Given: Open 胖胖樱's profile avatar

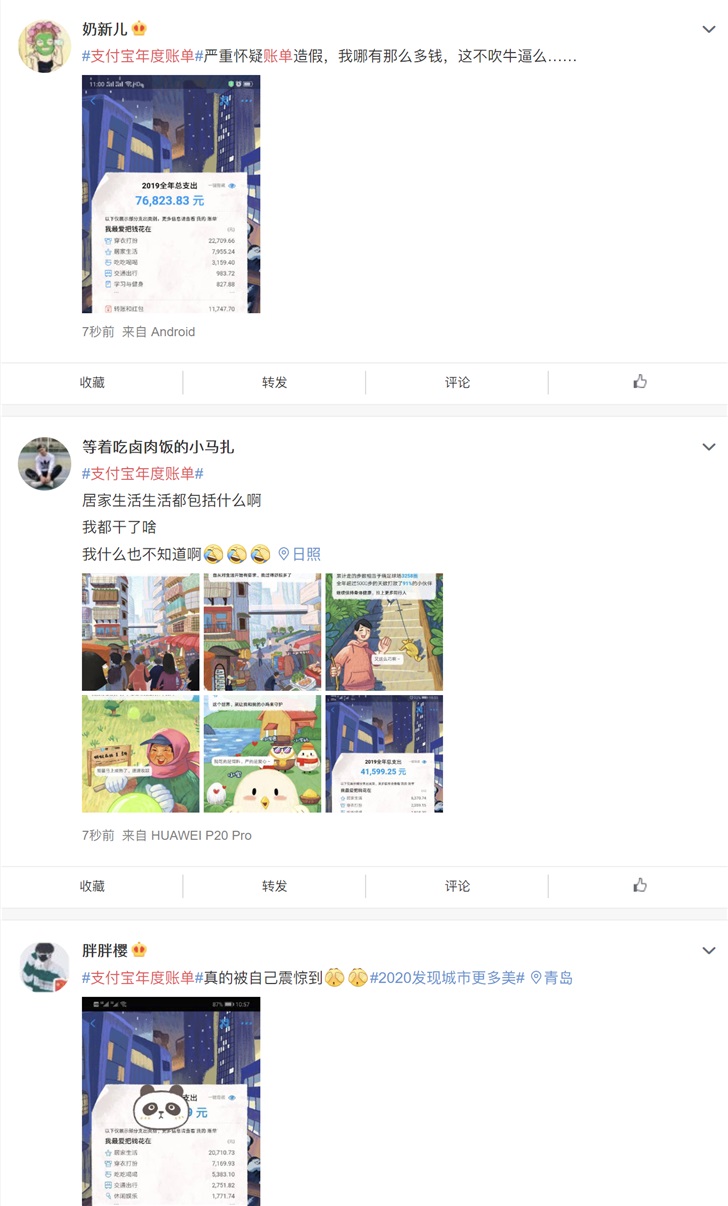Looking at the screenshot, I should 45,966.
